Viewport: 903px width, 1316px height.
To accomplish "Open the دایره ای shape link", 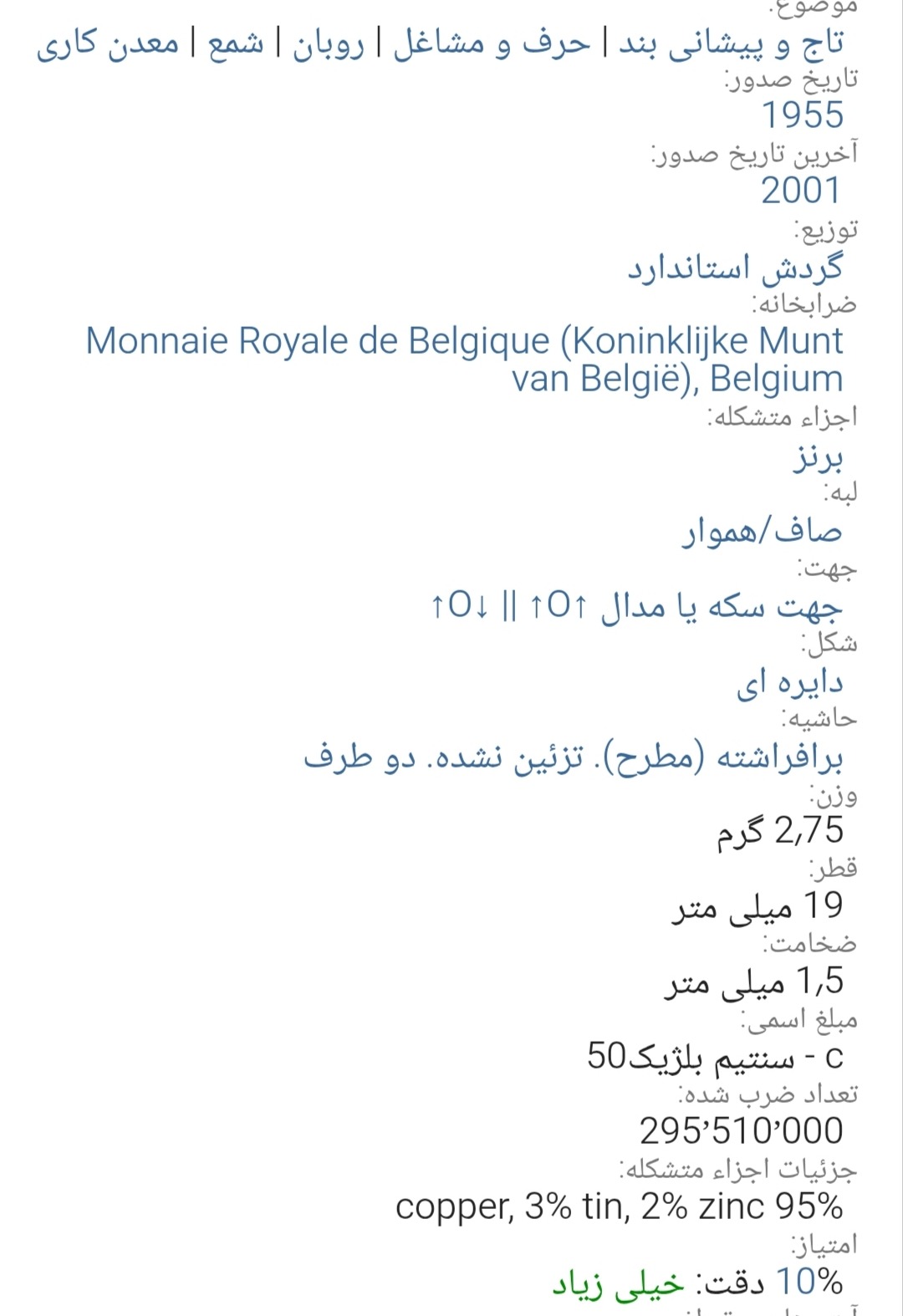I will (x=789, y=682).
